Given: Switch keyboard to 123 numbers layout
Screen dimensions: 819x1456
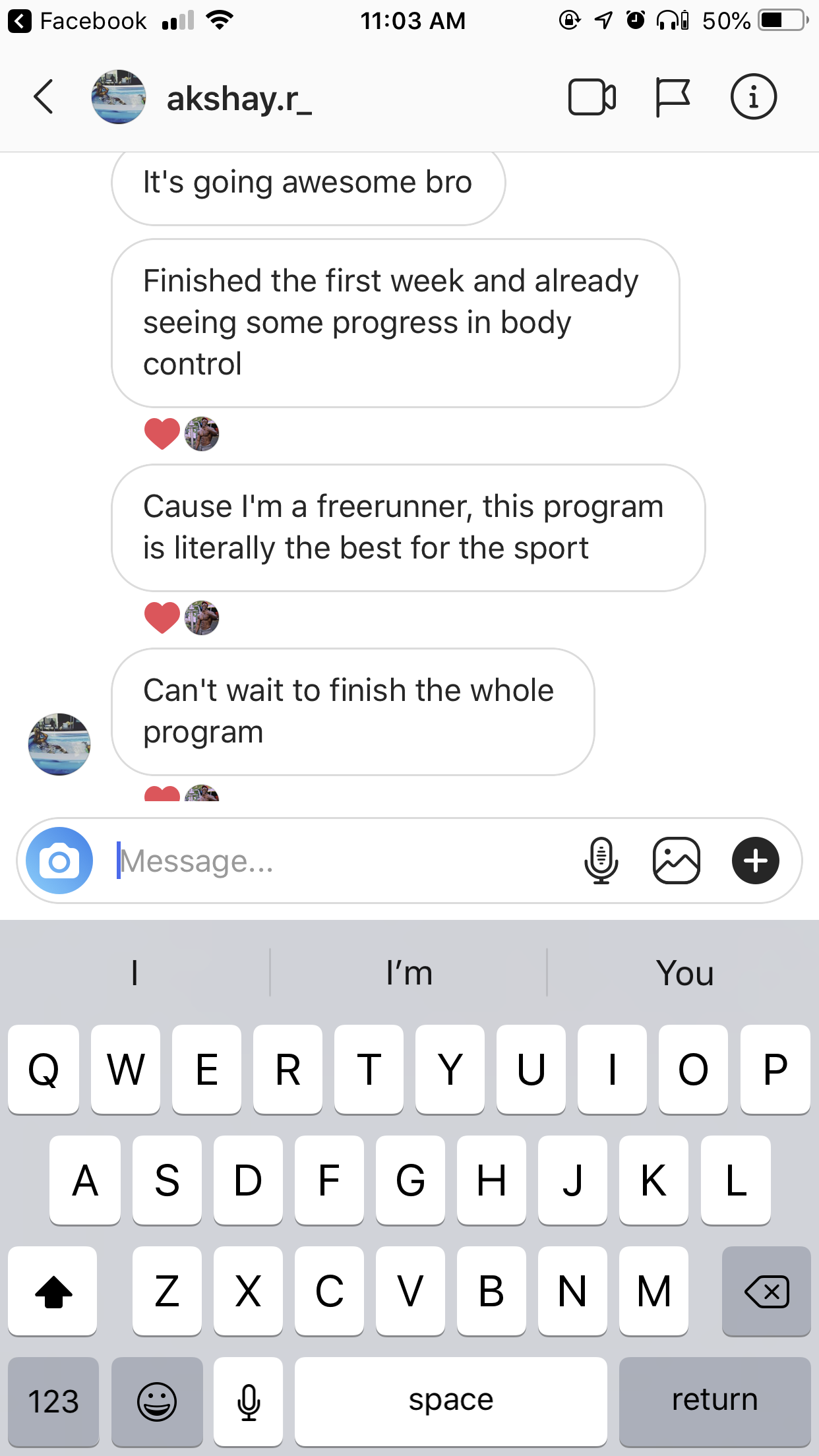Looking at the screenshot, I should (53, 1401).
